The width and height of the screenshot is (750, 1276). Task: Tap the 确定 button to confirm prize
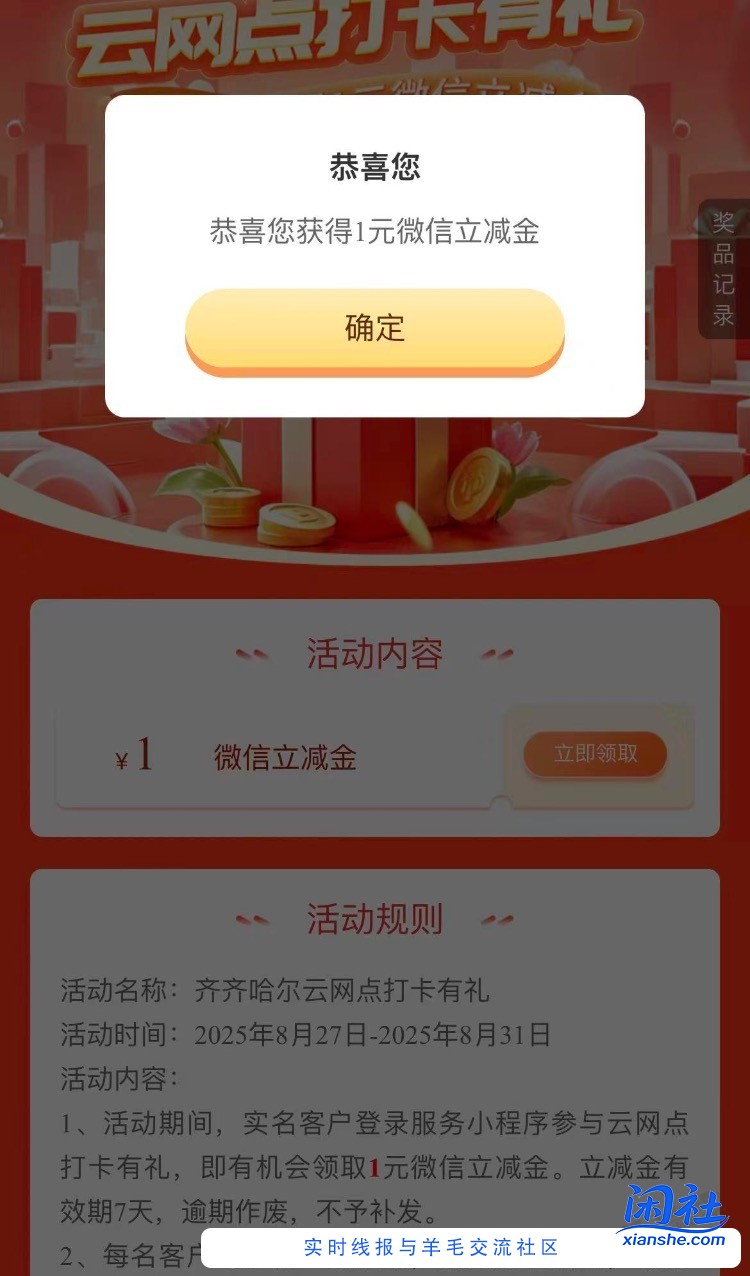pyautogui.click(x=374, y=330)
